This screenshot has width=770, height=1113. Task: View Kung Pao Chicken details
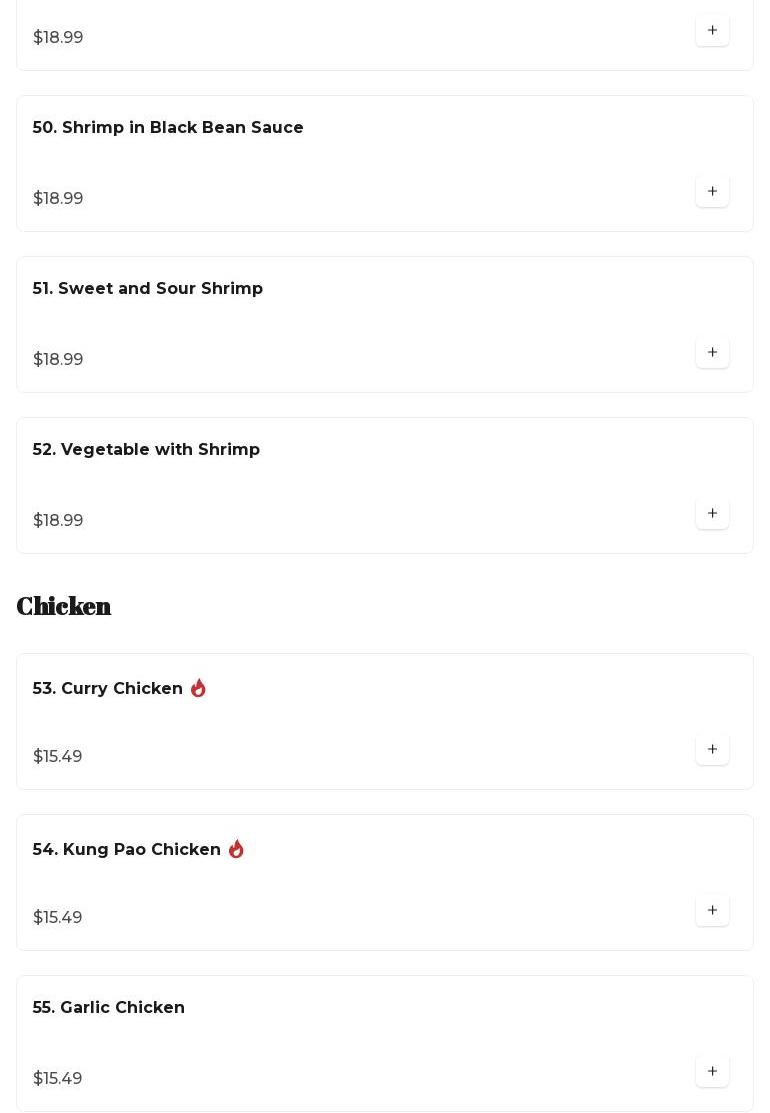127,850
